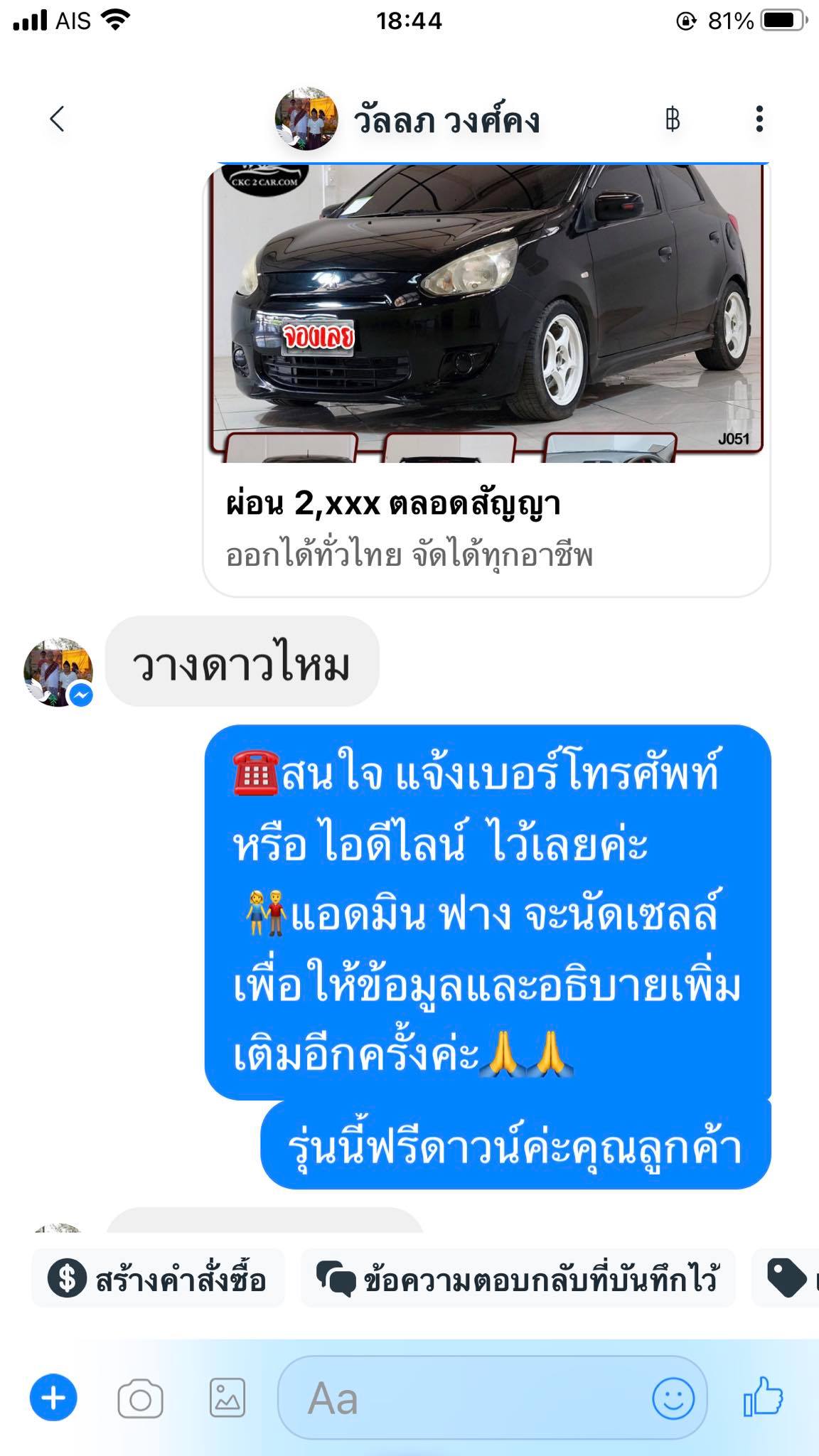
Task: Open วัลลภ วงศ์คง's profile from header
Action: point(407,119)
